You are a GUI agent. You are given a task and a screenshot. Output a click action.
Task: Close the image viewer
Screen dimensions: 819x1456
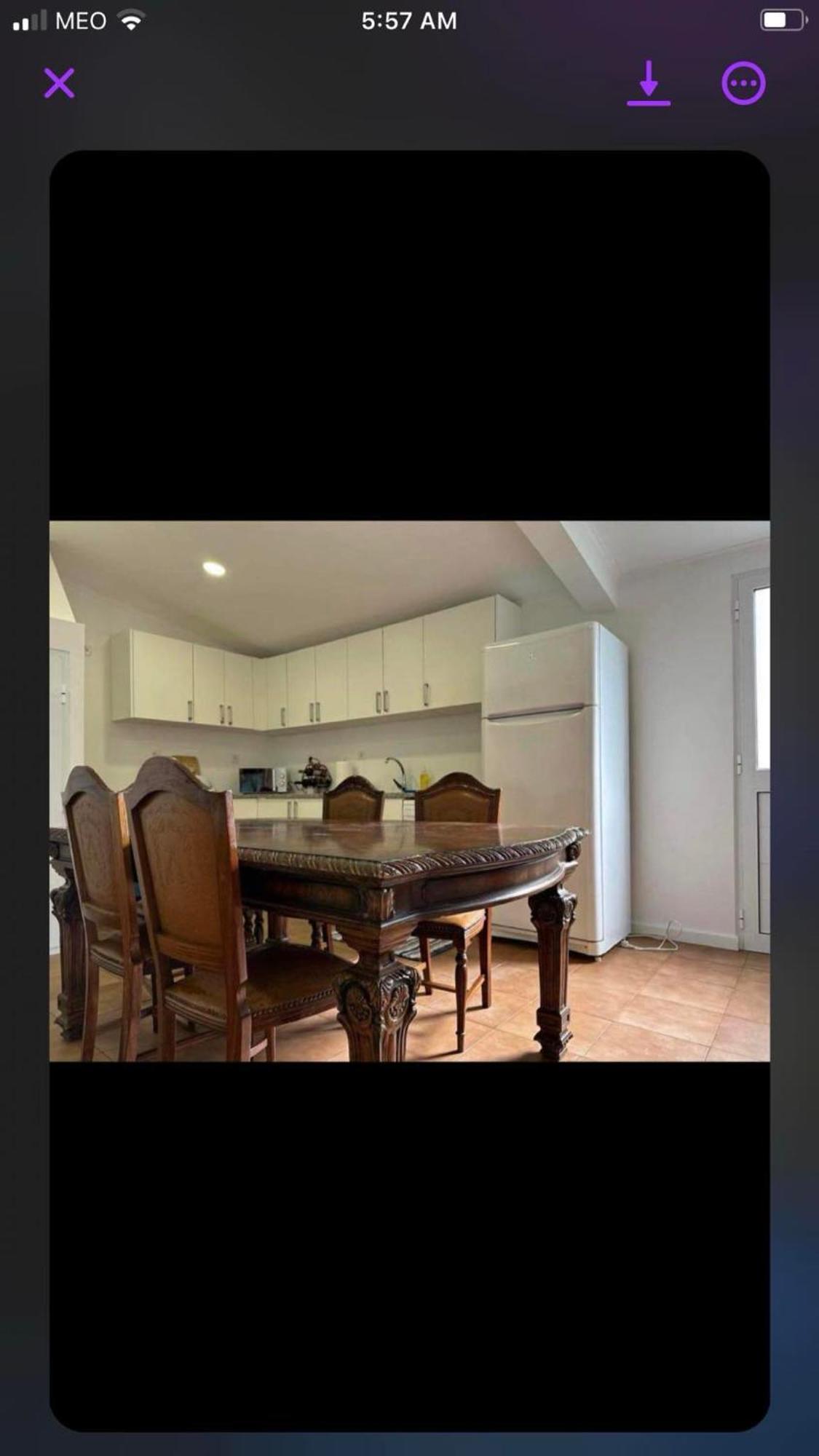click(59, 83)
